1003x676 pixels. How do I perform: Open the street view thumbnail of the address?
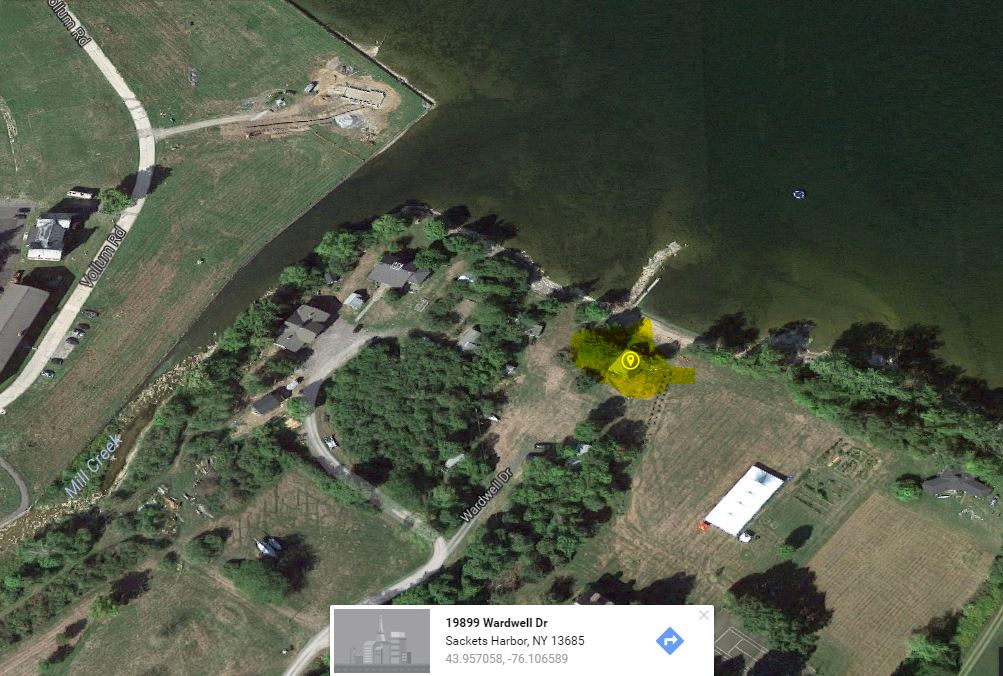(x=381, y=640)
